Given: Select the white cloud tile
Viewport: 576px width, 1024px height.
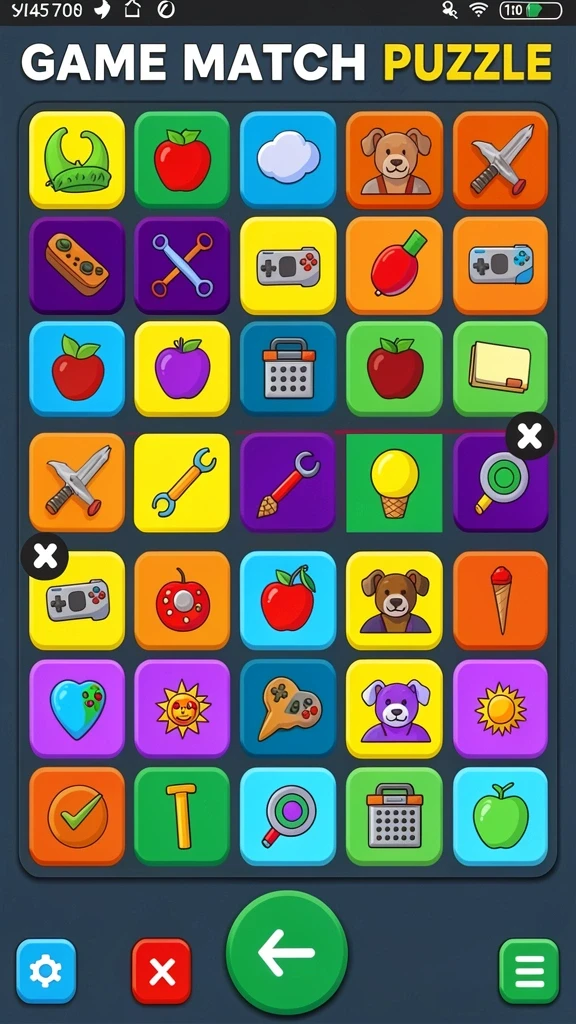Looking at the screenshot, I should (x=288, y=160).
